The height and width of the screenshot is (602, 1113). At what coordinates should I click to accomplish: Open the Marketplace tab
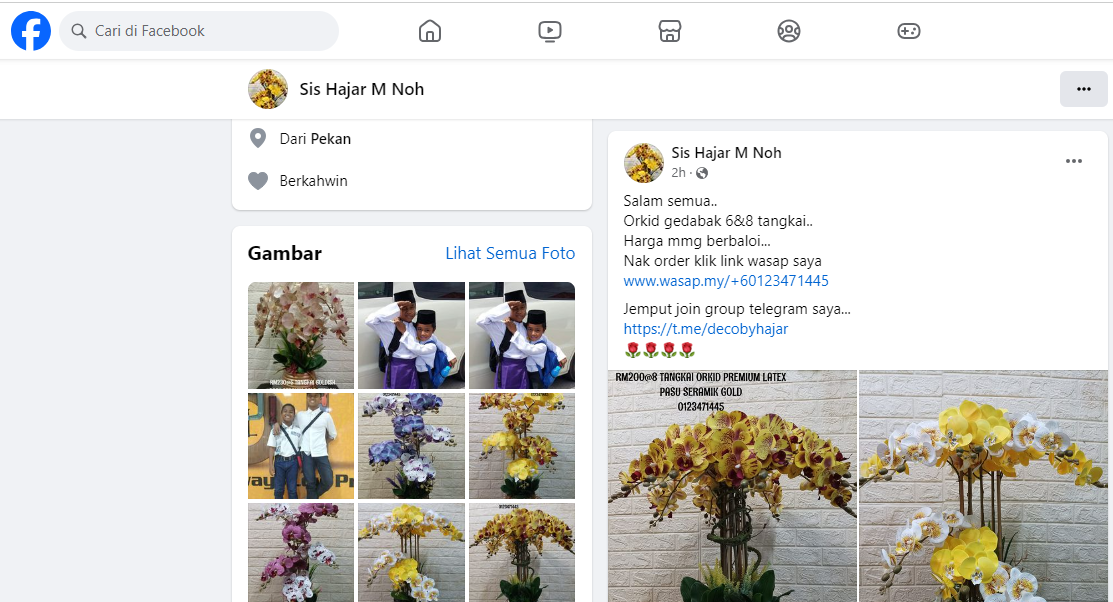coord(670,31)
